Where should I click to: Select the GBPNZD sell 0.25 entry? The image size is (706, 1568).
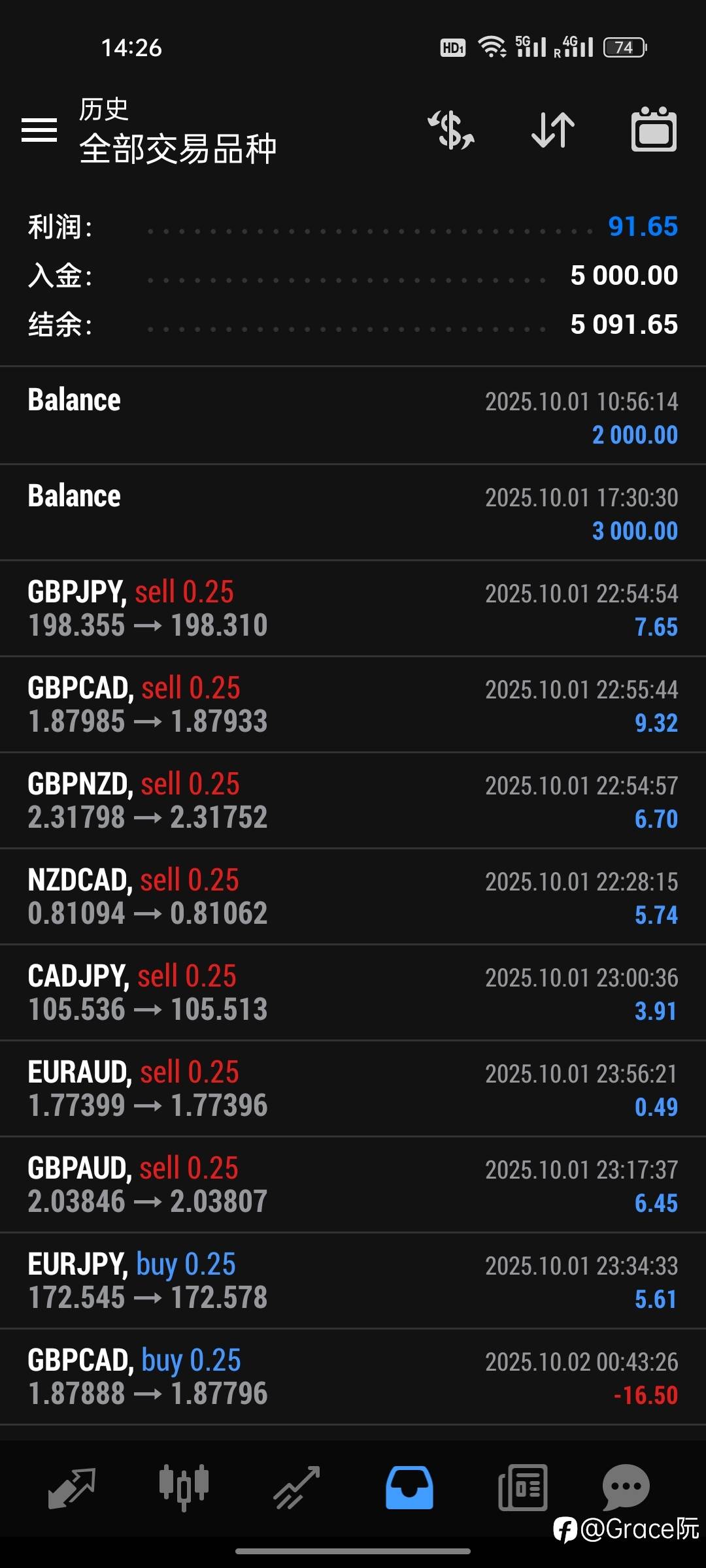353,800
